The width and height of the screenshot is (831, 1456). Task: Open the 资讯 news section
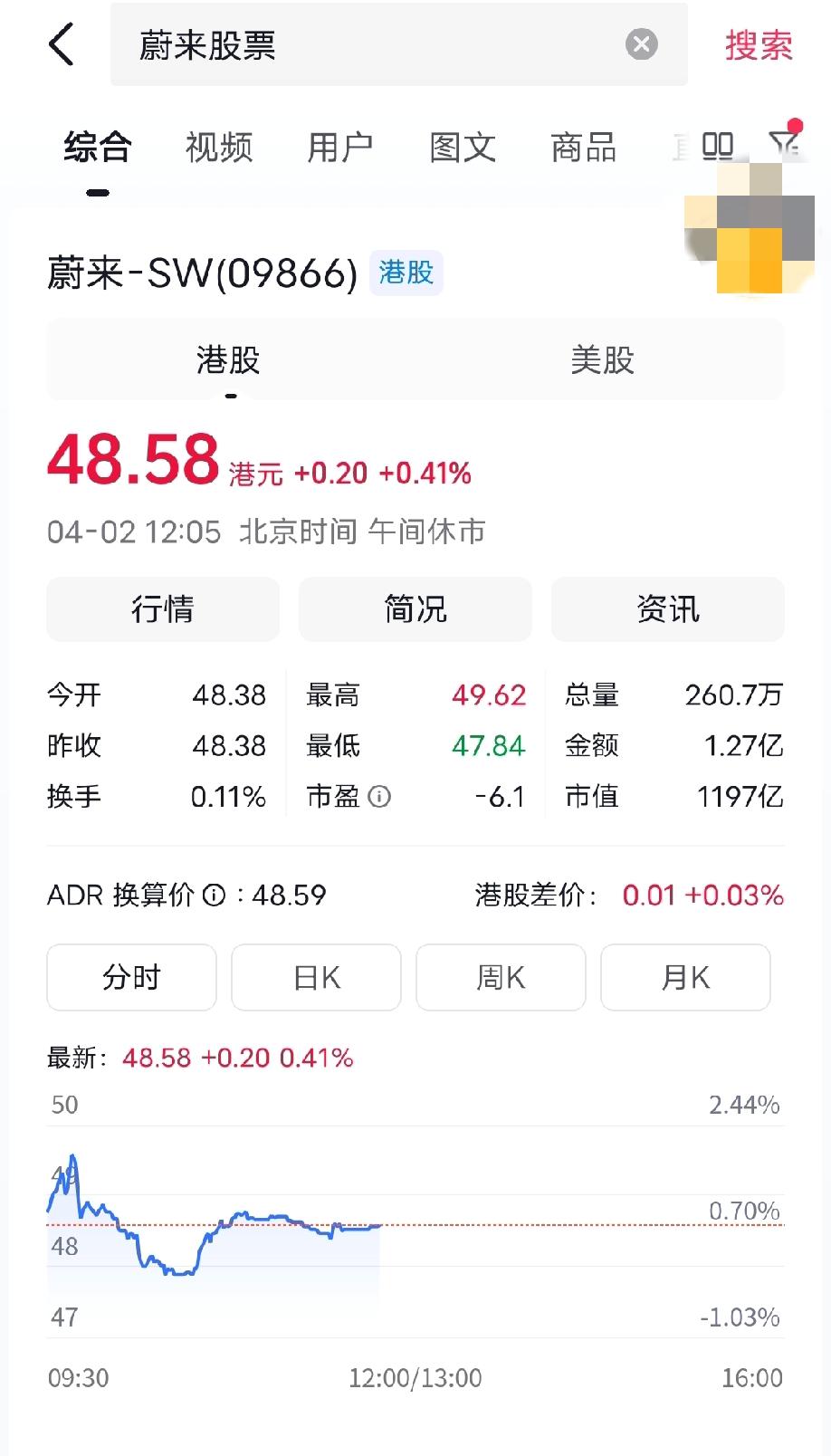point(667,609)
